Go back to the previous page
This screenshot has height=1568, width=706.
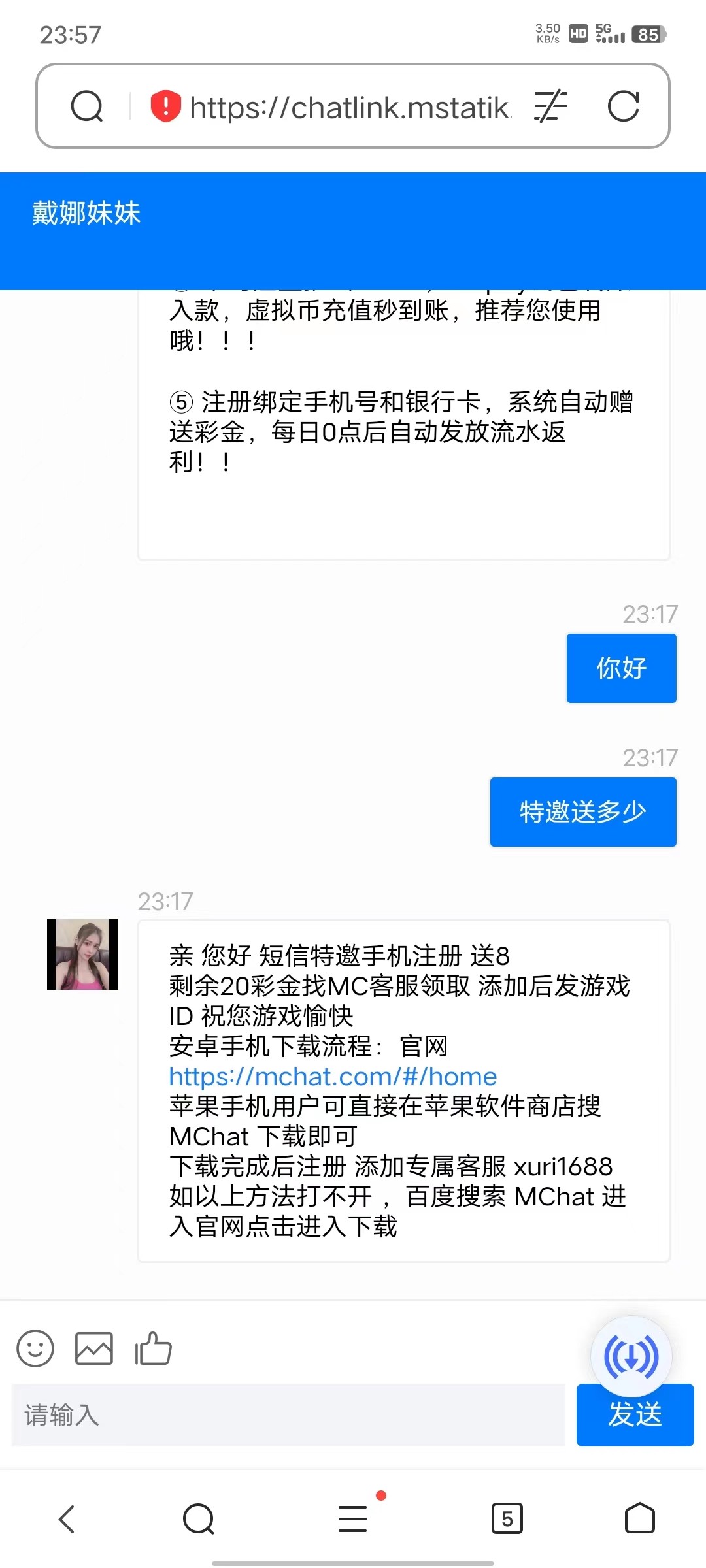pyautogui.click(x=67, y=1519)
